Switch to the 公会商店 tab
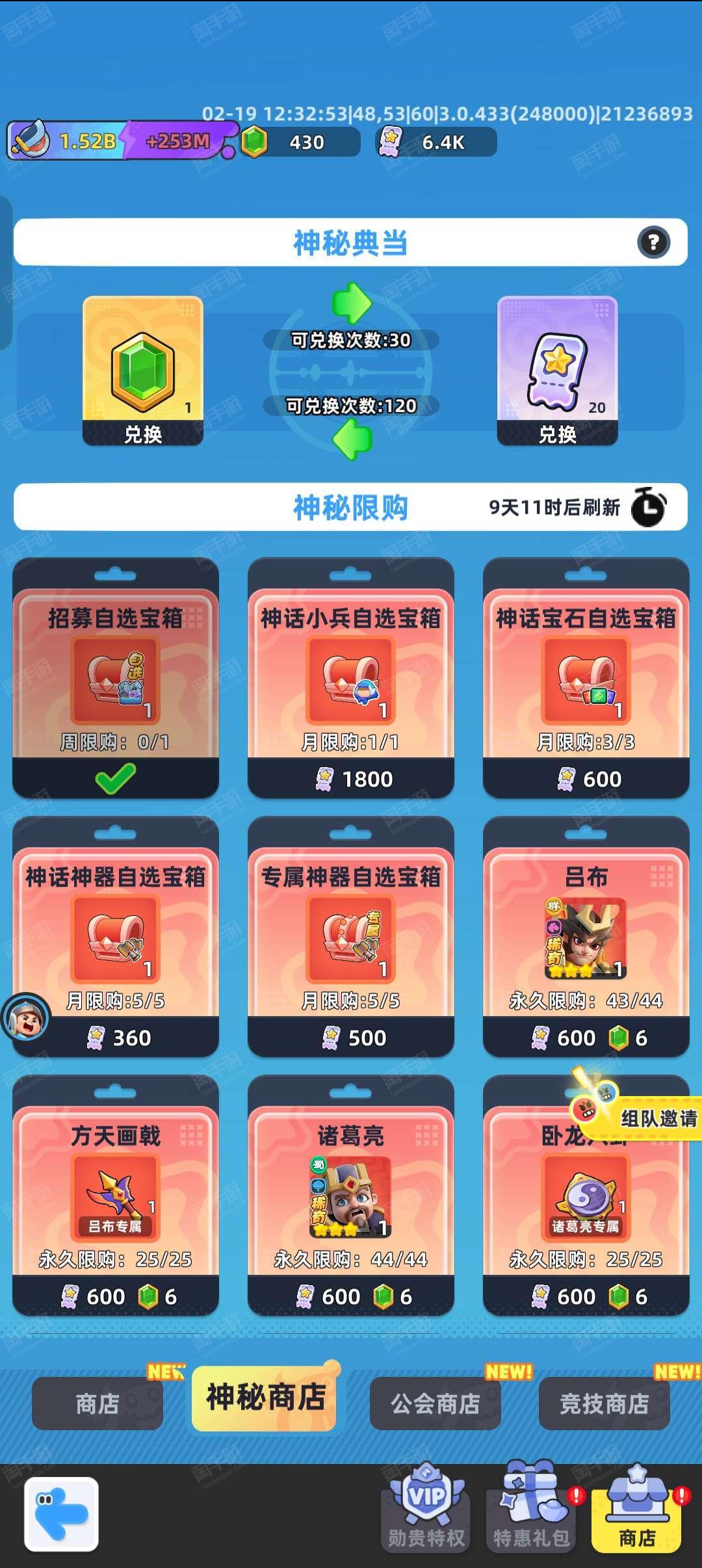The image size is (702, 1568). coord(435,1404)
